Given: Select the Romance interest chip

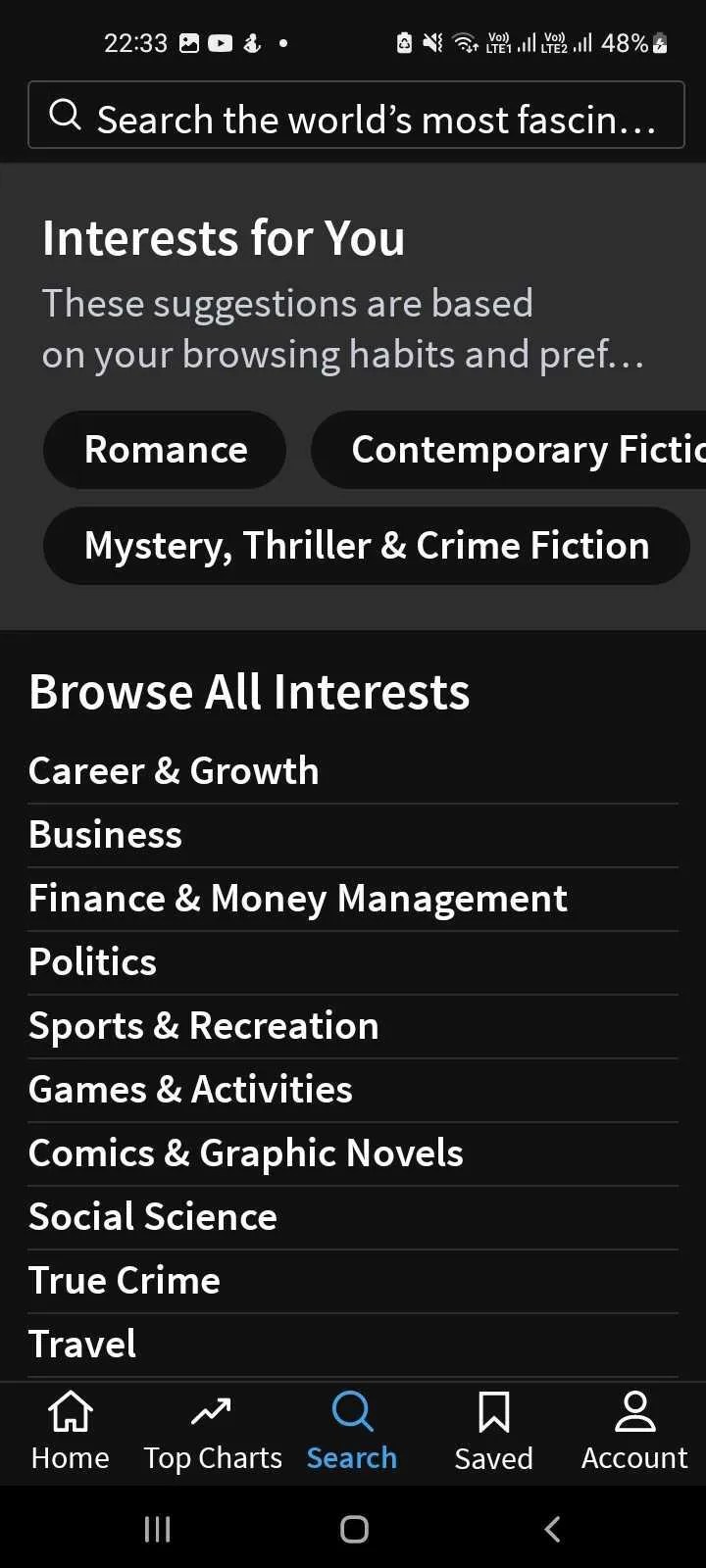Looking at the screenshot, I should pyautogui.click(x=165, y=450).
